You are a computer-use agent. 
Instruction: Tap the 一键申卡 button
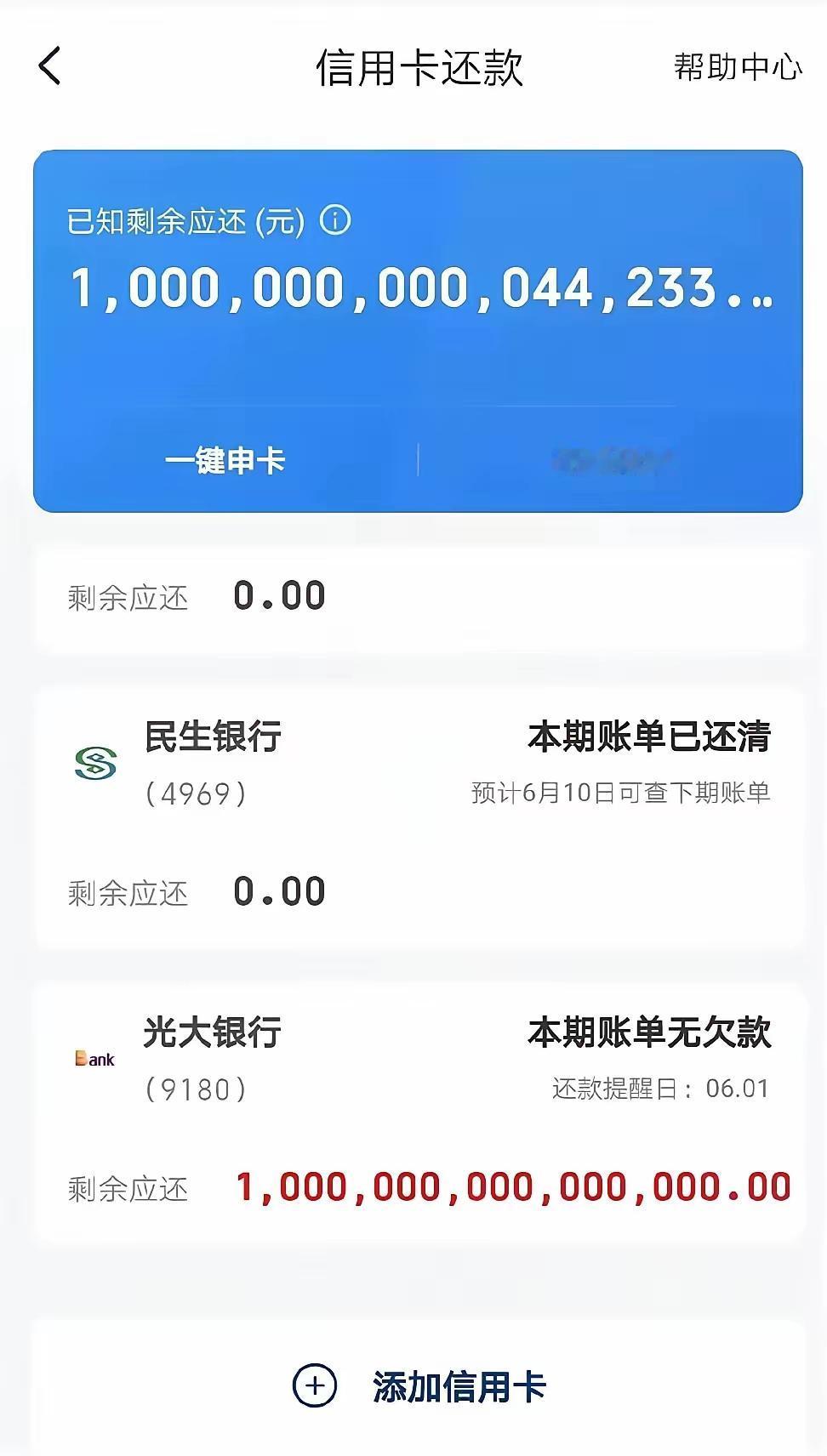click(226, 461)
